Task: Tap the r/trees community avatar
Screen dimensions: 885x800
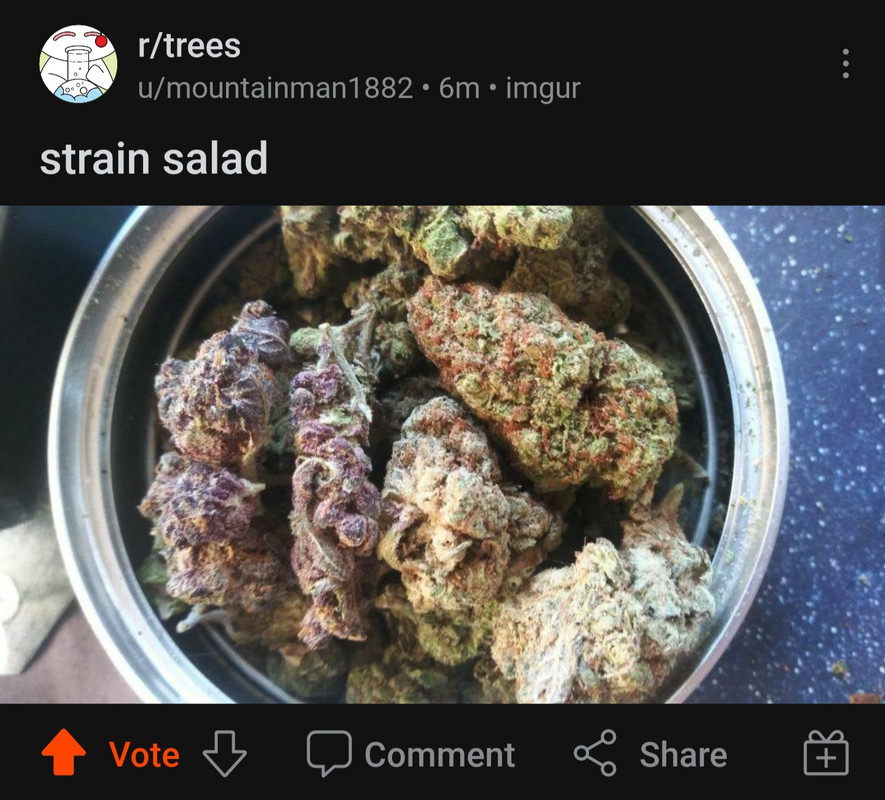Action: (78, 64)
